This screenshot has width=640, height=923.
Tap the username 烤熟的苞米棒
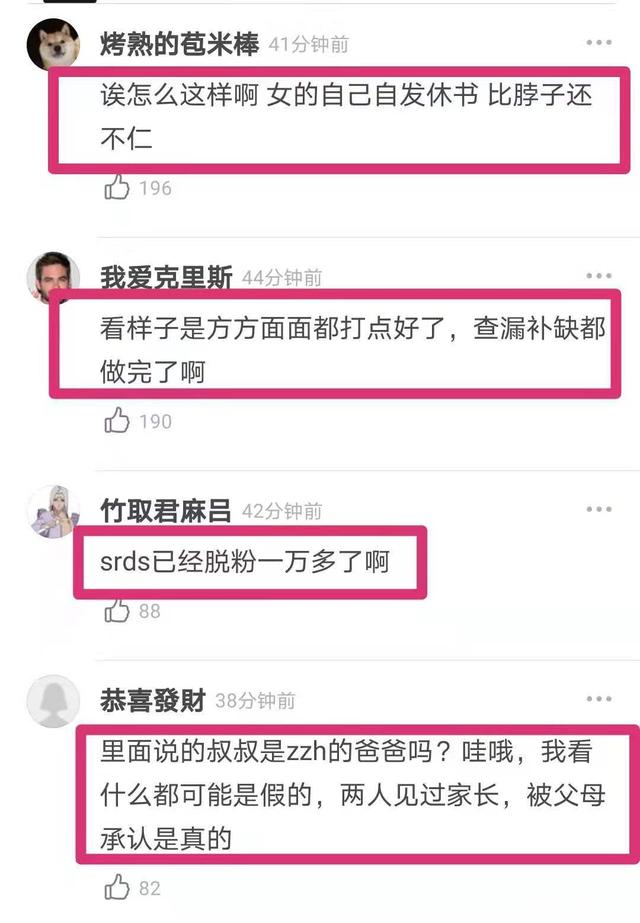[180, 44]
